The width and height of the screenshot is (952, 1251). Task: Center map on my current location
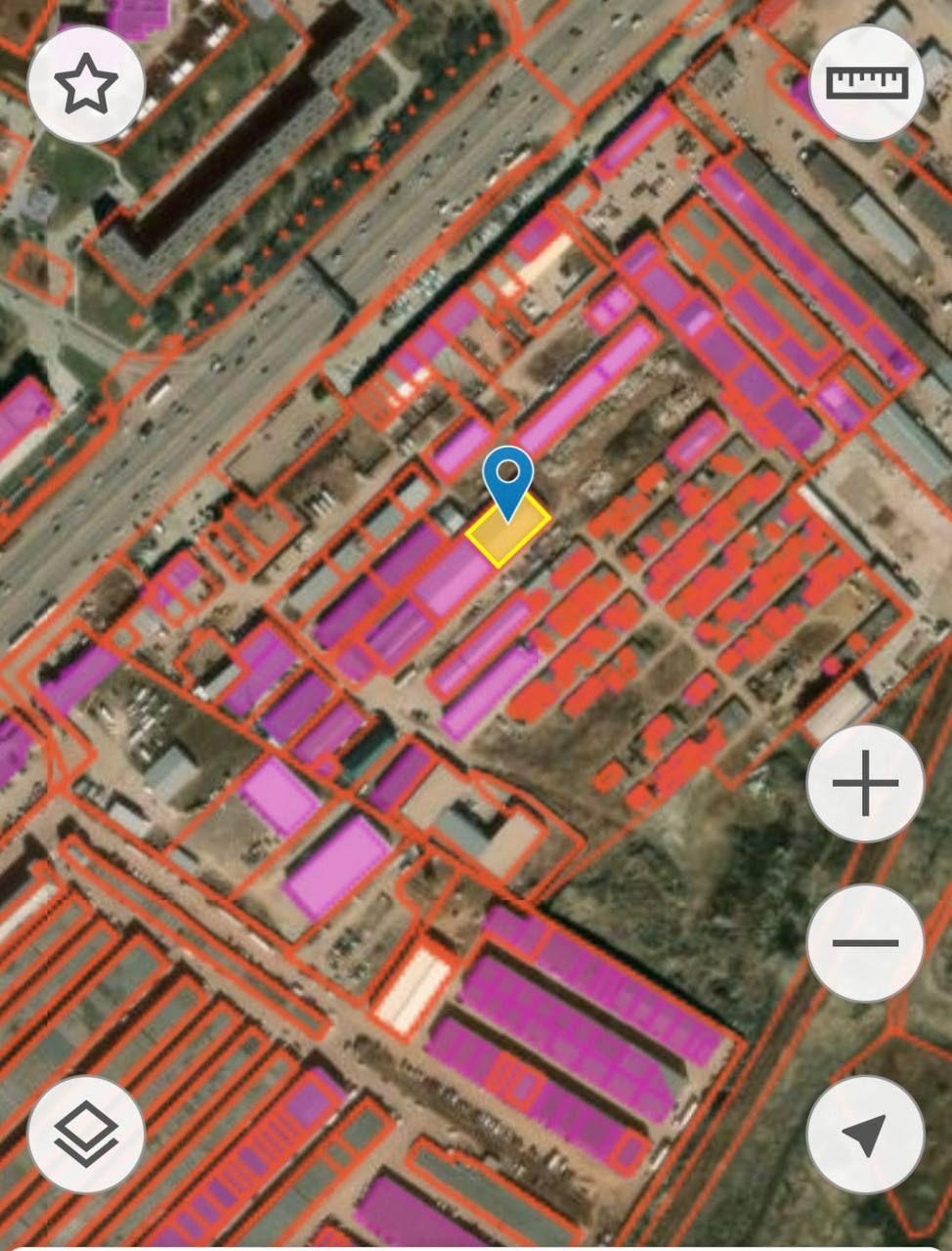(x=865, y=1135)
